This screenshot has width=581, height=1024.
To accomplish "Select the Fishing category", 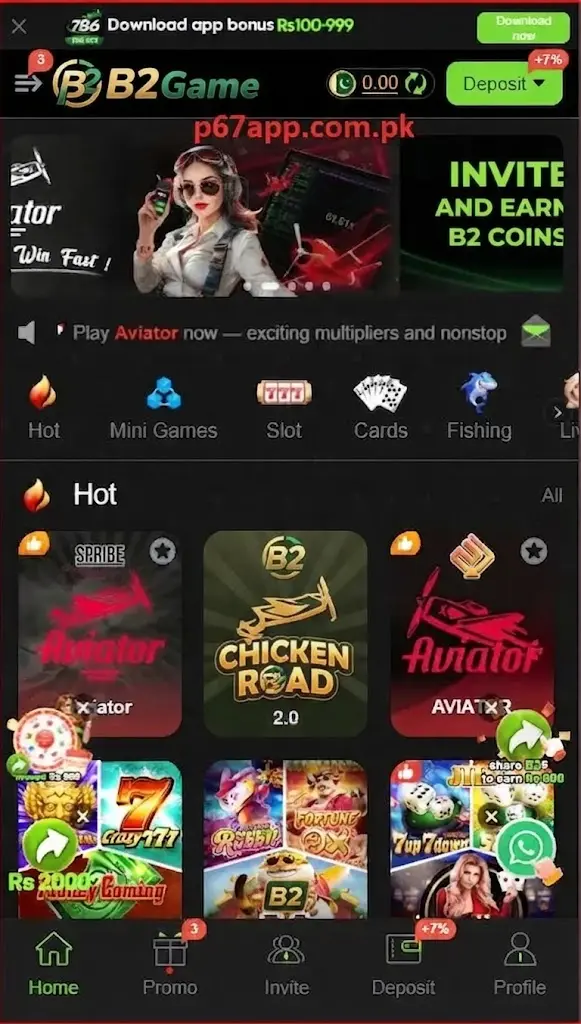I will pos(479,408).
